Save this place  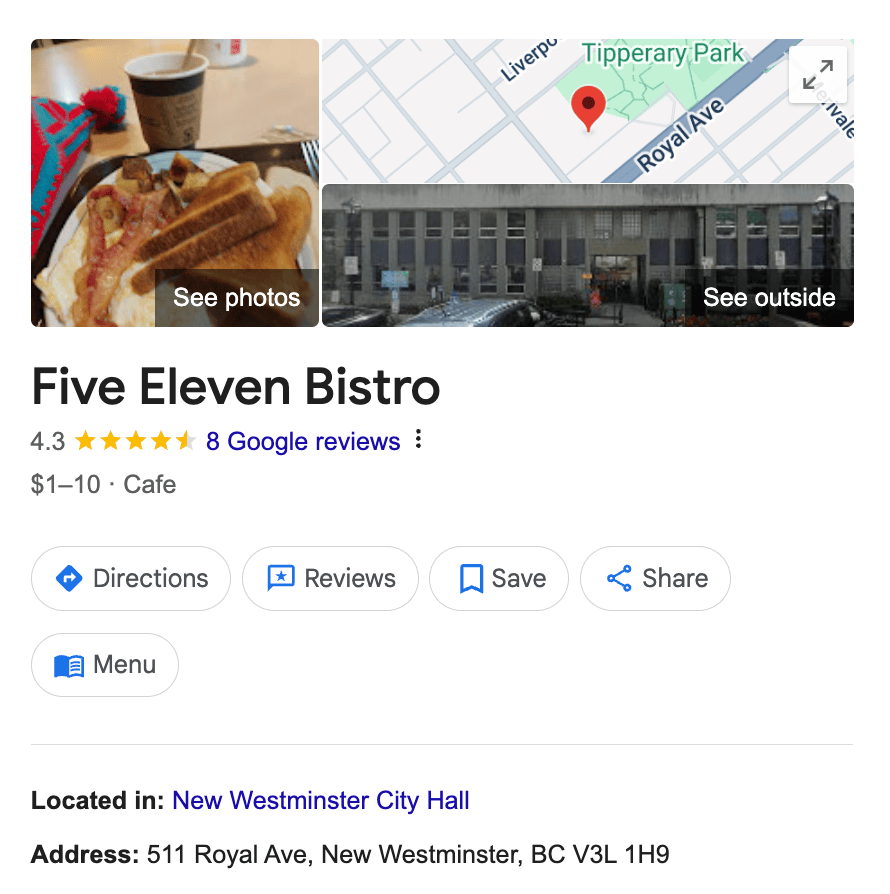click(x=499, y=578)
